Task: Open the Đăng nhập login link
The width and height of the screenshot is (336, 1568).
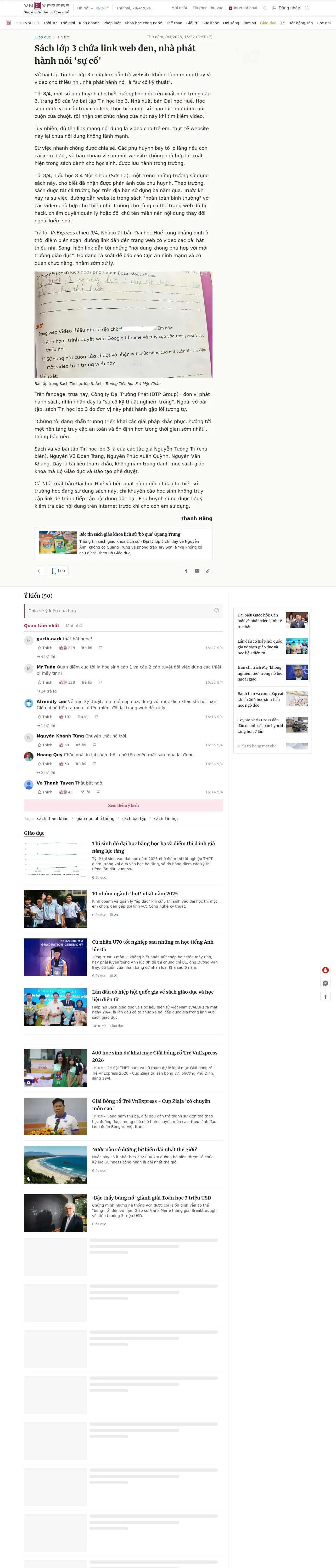Action: tap(286, 8)
